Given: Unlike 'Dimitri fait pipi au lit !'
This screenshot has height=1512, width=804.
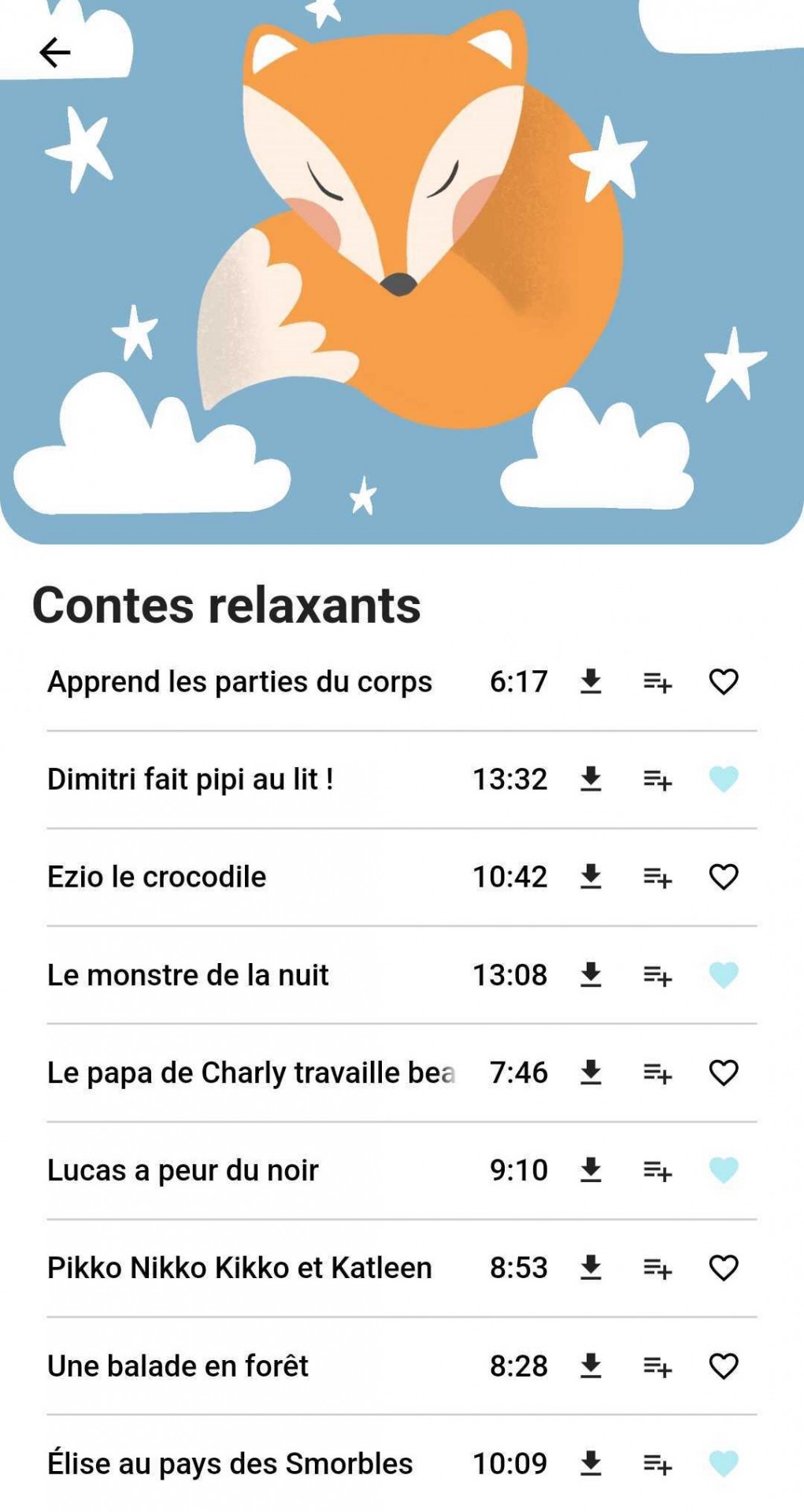Looking at the screenshot, I should click(x=724, y=780).
